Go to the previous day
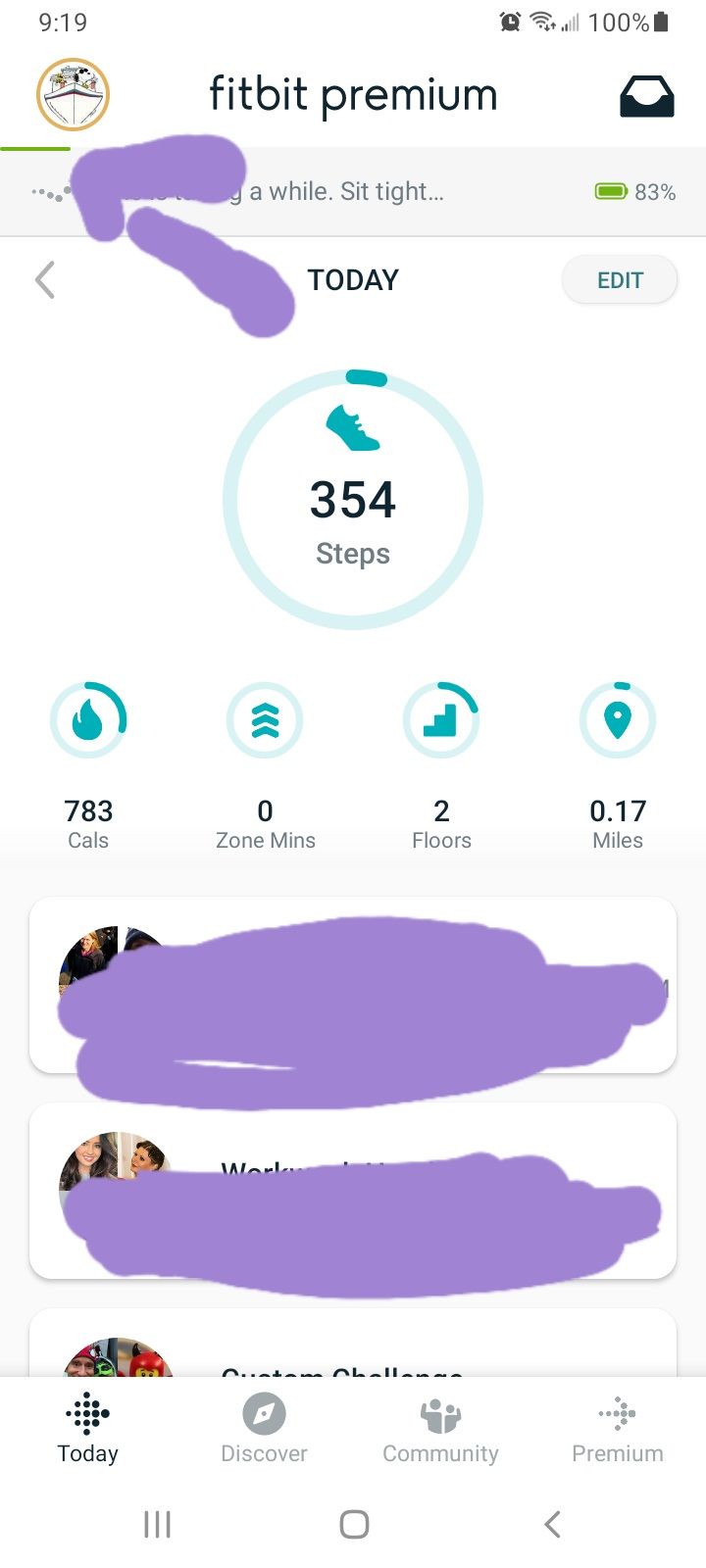This screenshot has width=706, height=1568. [x=45, y=280]
